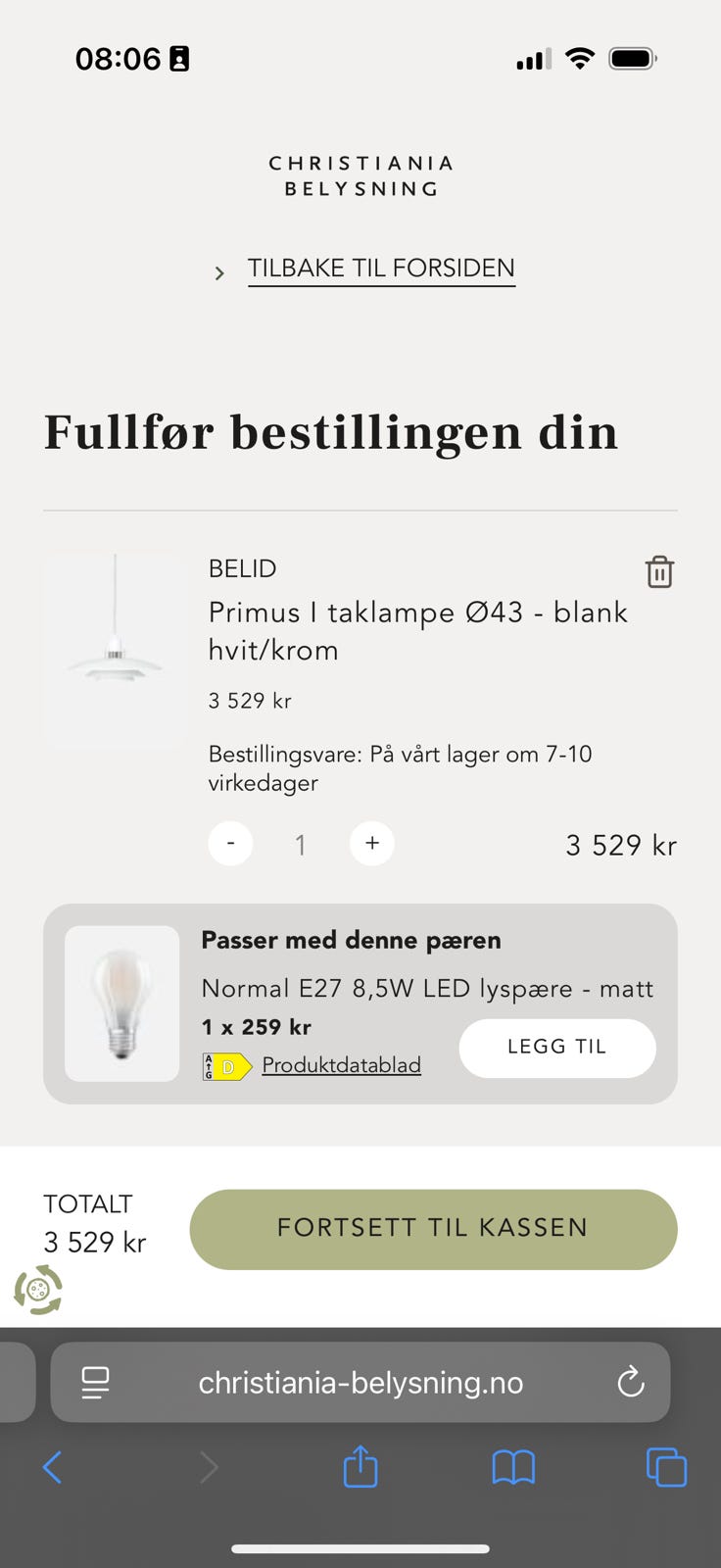Share this page from Safari's toolbar
The image size is (721, 1568).
pyautogui.click(x=360, y=1467)
